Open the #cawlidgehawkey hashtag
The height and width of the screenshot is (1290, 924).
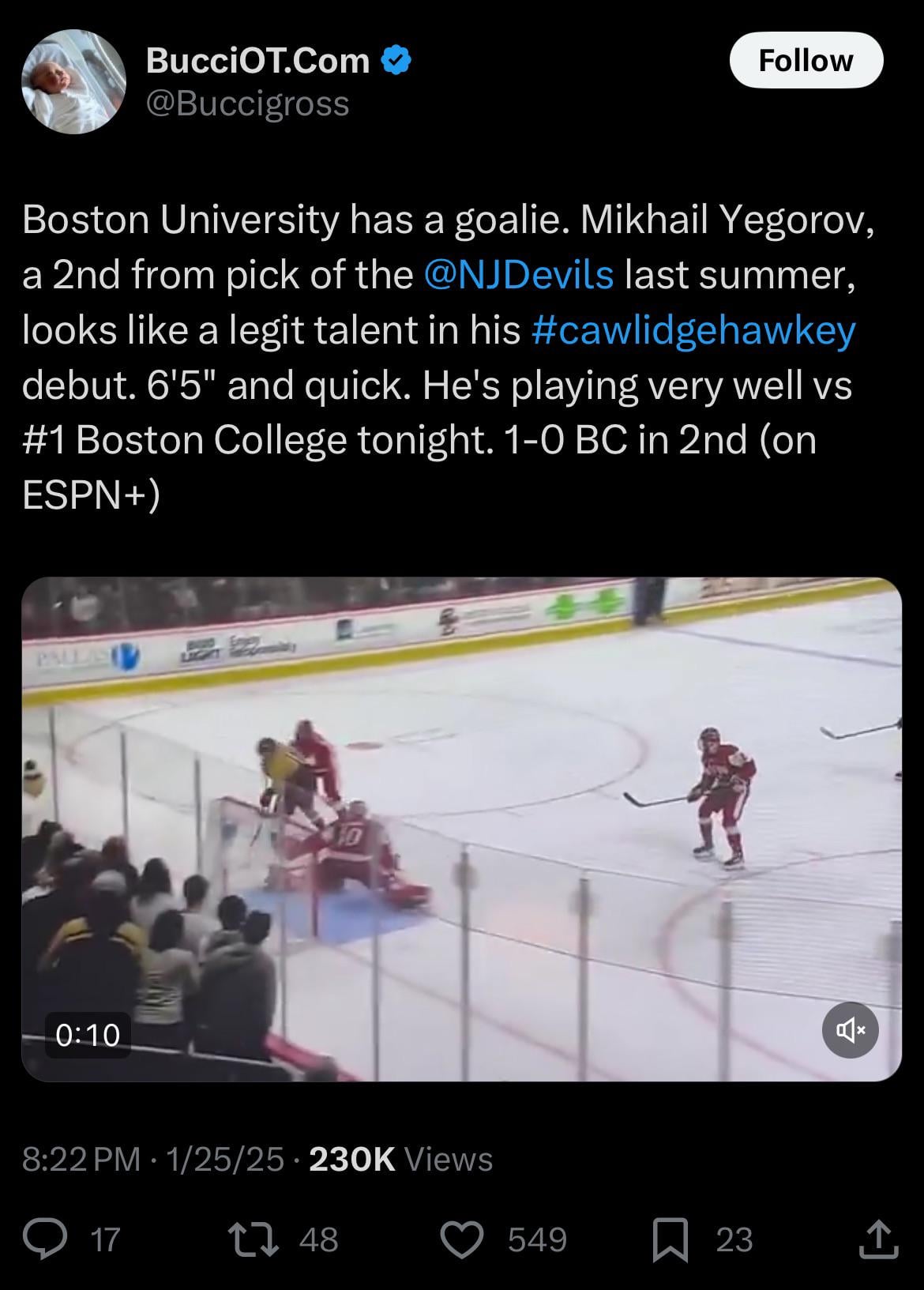693,329
